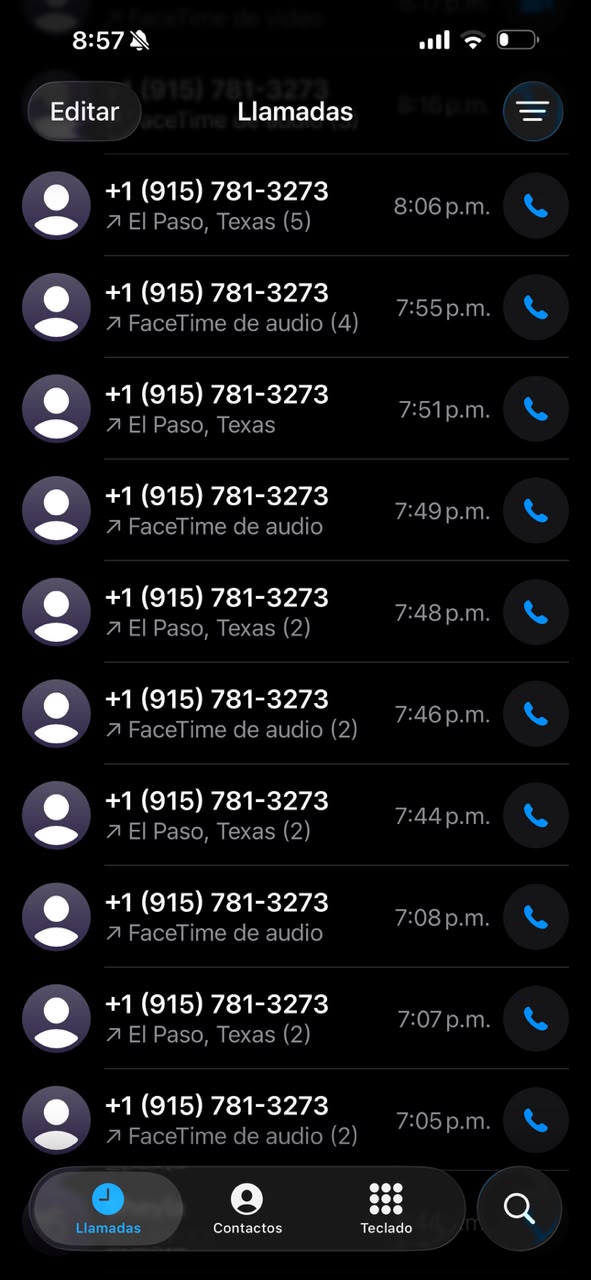Switch to the Teclado tab
591x1280 pixels.
386,1208
